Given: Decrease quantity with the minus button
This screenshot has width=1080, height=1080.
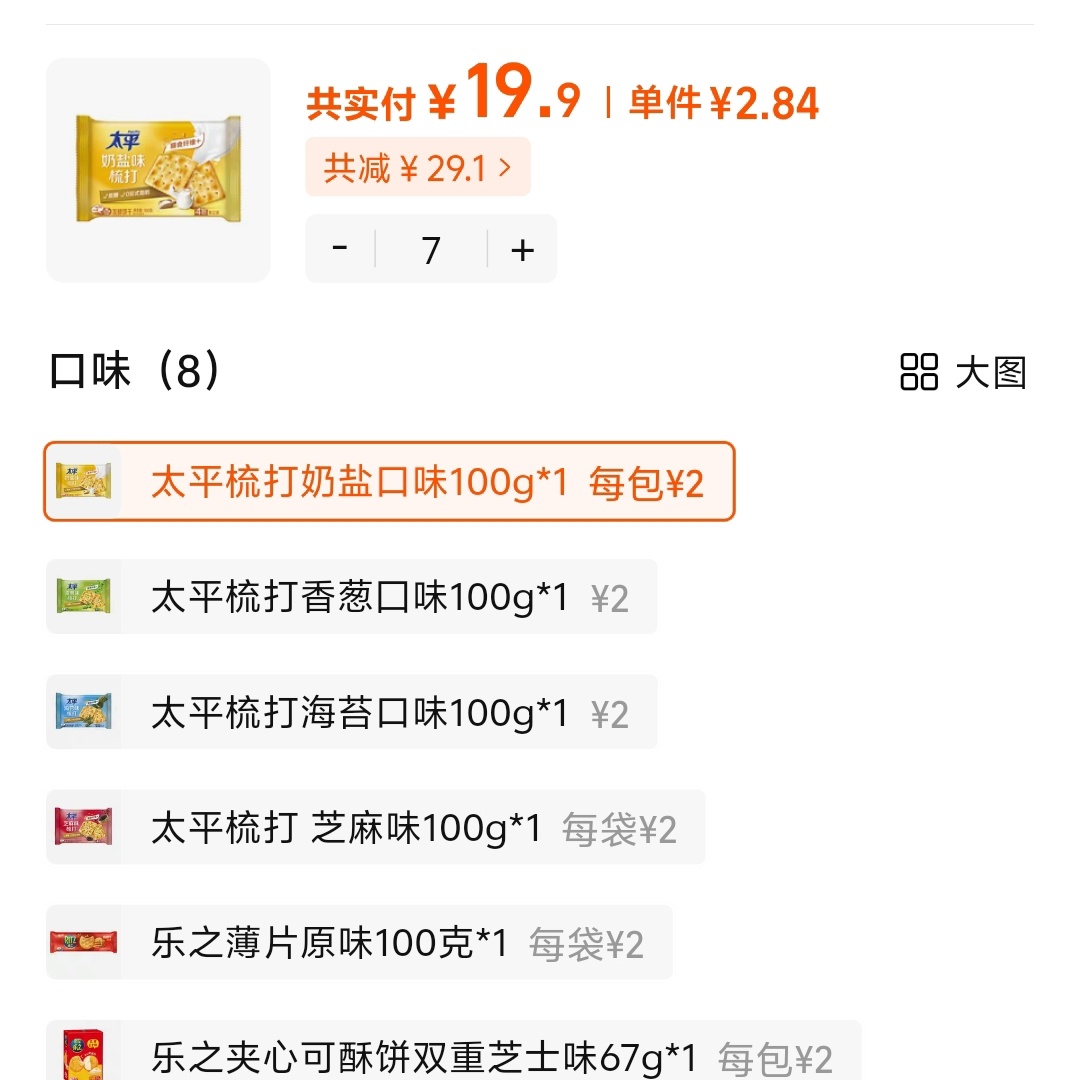Looking at the screenshot, I should coord(340,248).
